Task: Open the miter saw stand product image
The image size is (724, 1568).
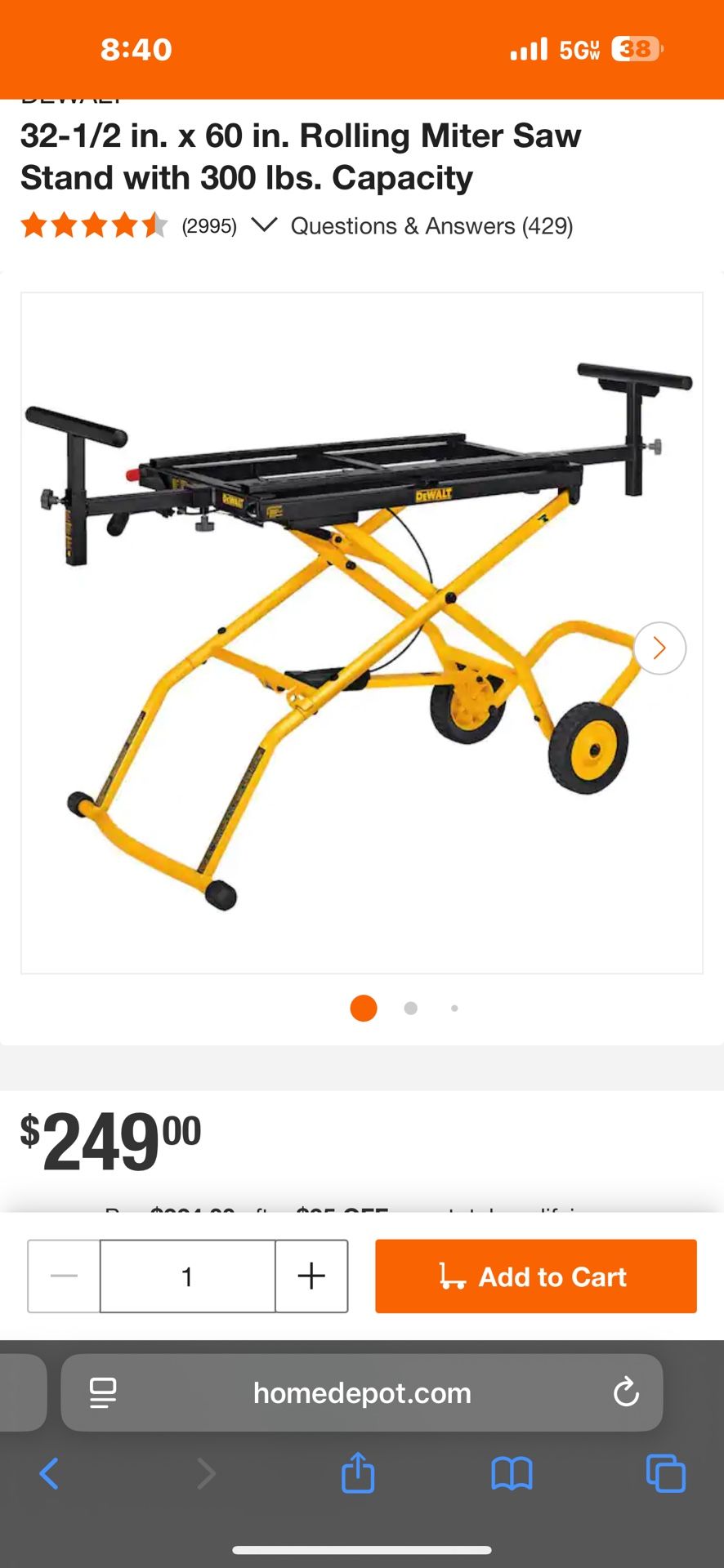Action: [x=361, y=633]
